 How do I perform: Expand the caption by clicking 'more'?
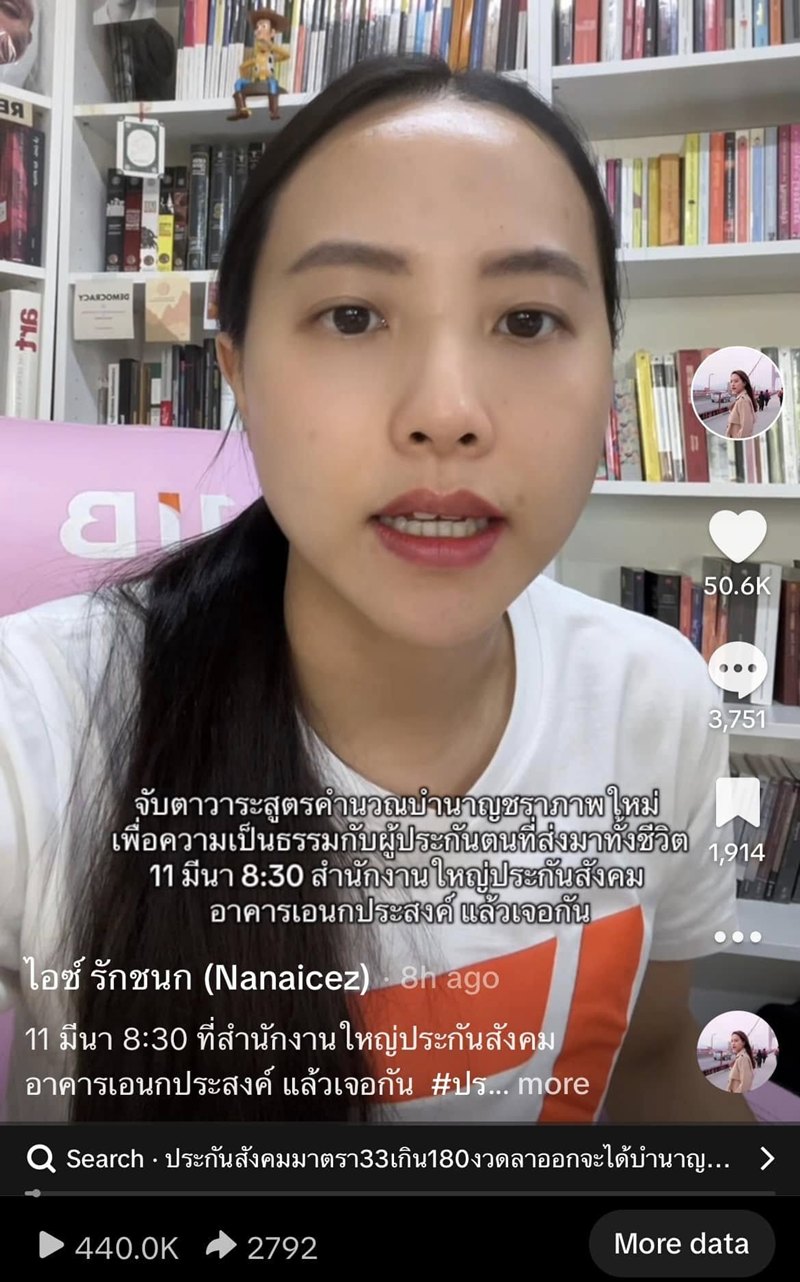(x=557, y=1083)
